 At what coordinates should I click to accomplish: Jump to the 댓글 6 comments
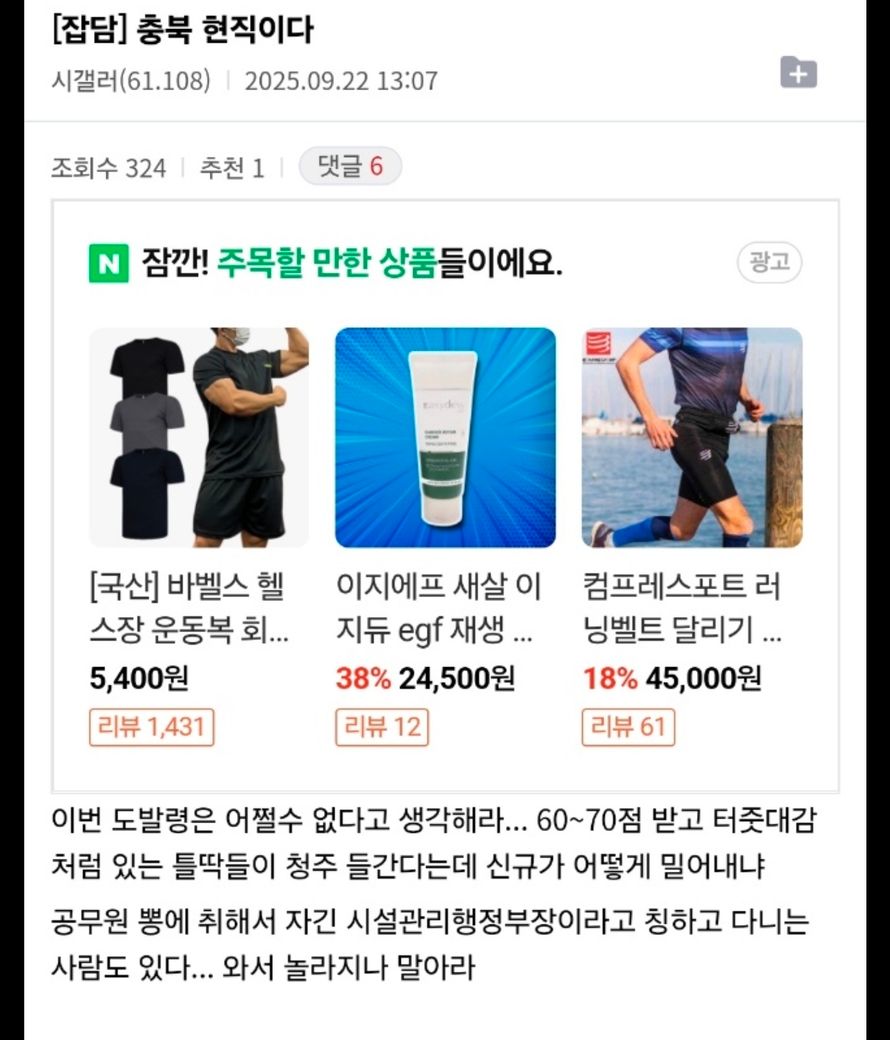click(350, 167)
